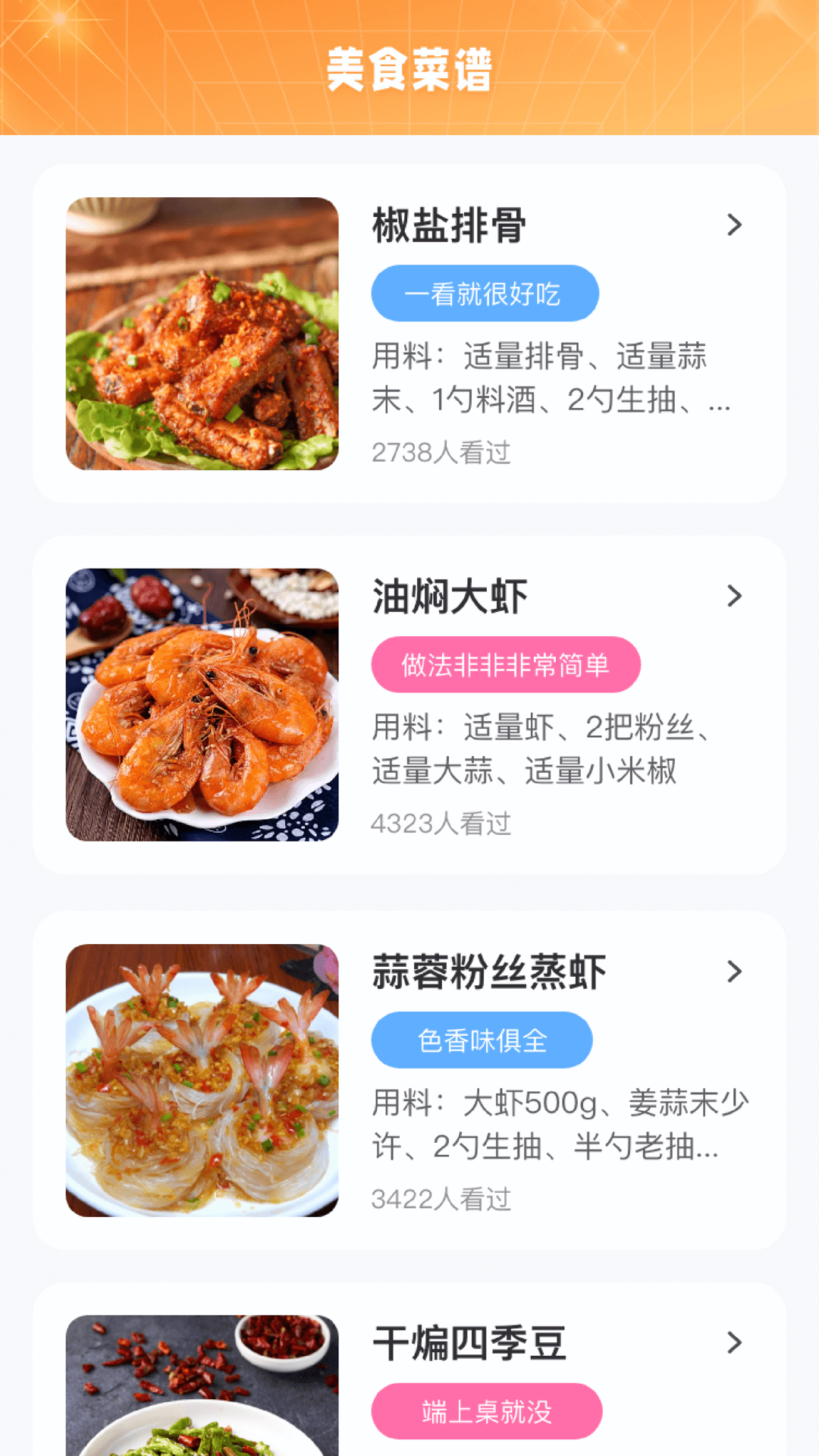
Task: Select the 一看就很好吃 tag
Action: [485, 293]
